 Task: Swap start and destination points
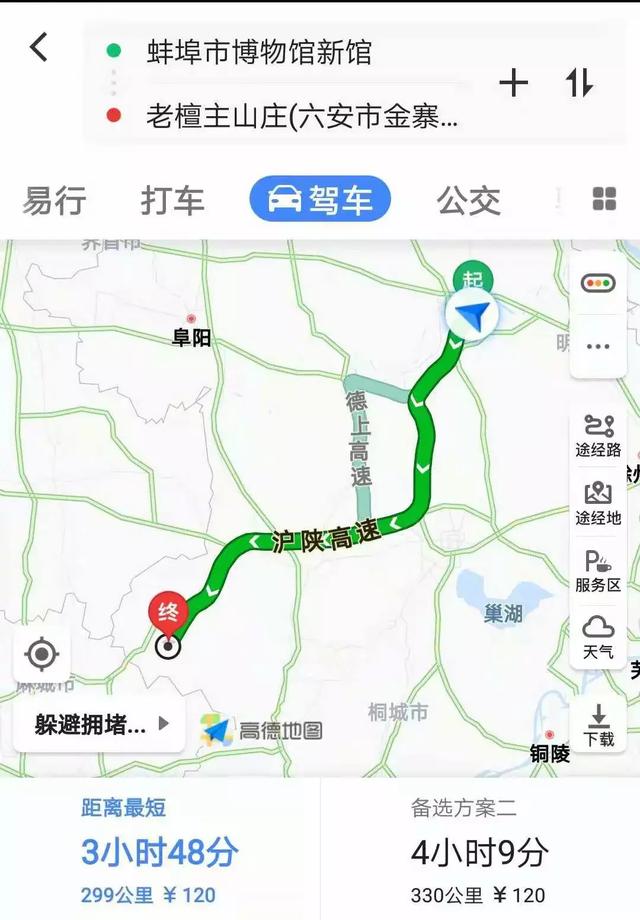click(x=579, y=84)
